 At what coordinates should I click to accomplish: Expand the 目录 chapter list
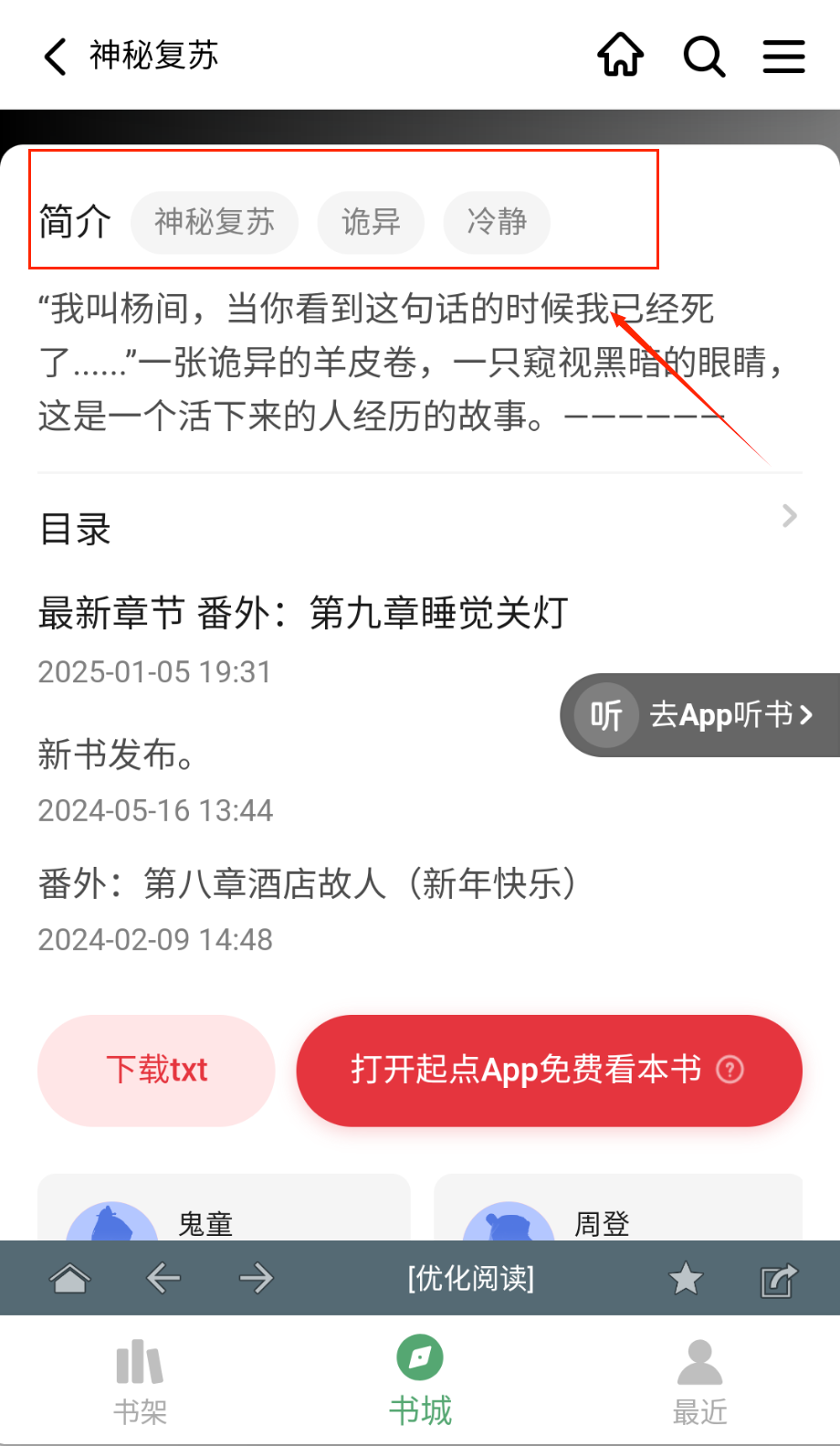(789, 517)
